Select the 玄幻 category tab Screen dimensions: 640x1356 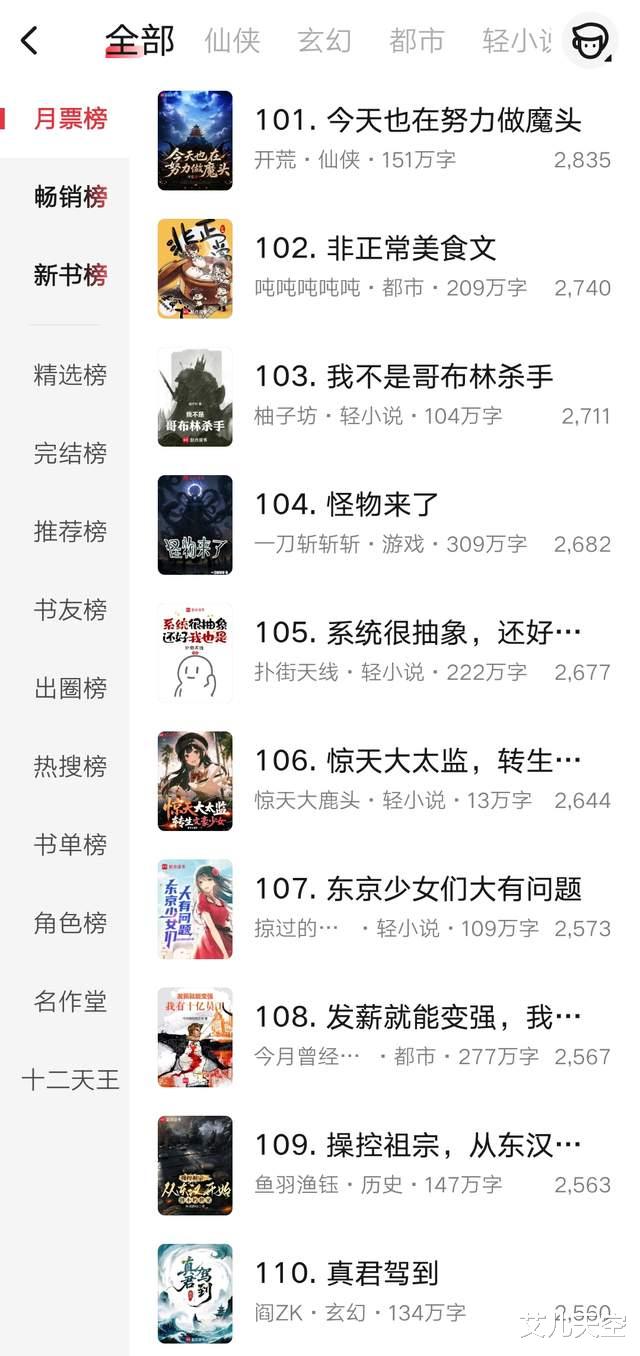point(324,41)
